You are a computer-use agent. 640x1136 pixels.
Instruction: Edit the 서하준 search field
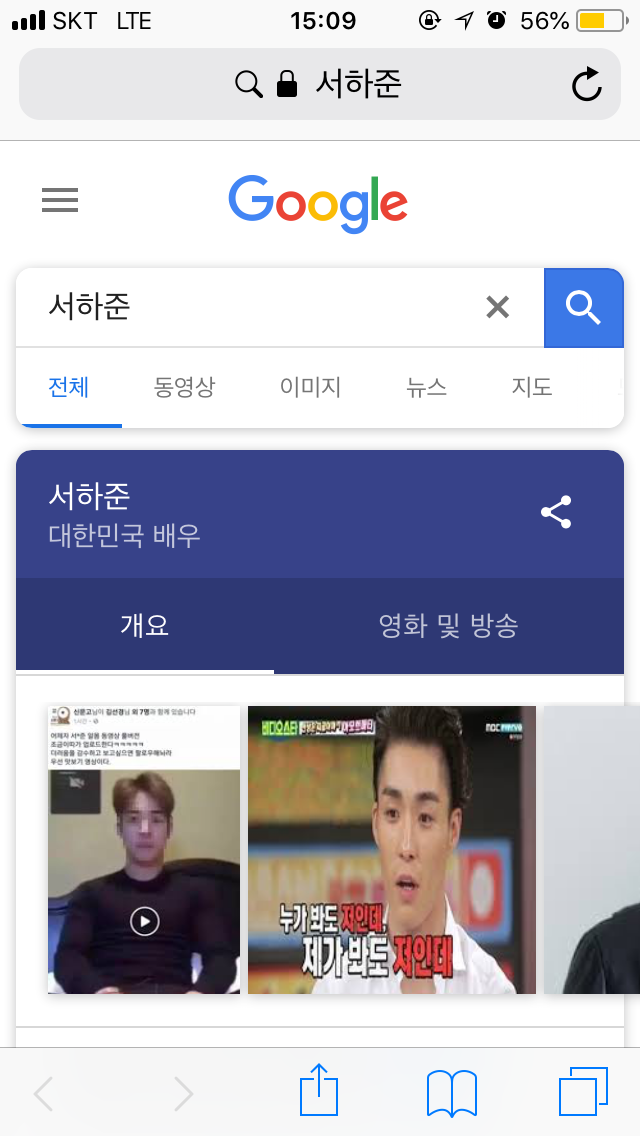tap(250, 307)
